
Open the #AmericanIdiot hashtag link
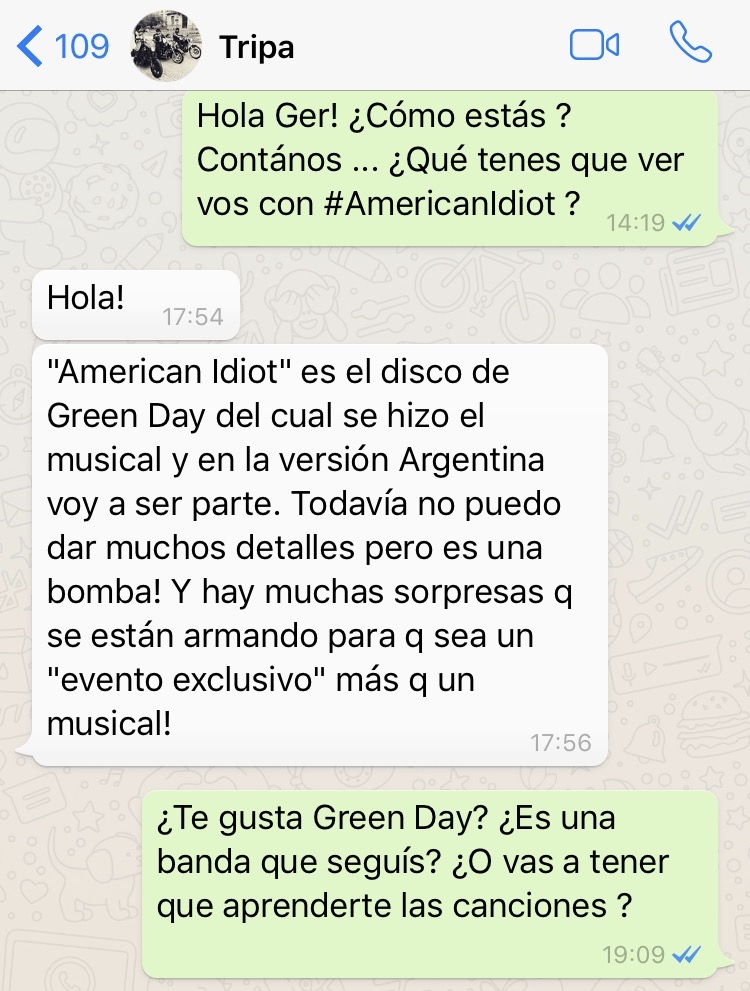[440, 203]
